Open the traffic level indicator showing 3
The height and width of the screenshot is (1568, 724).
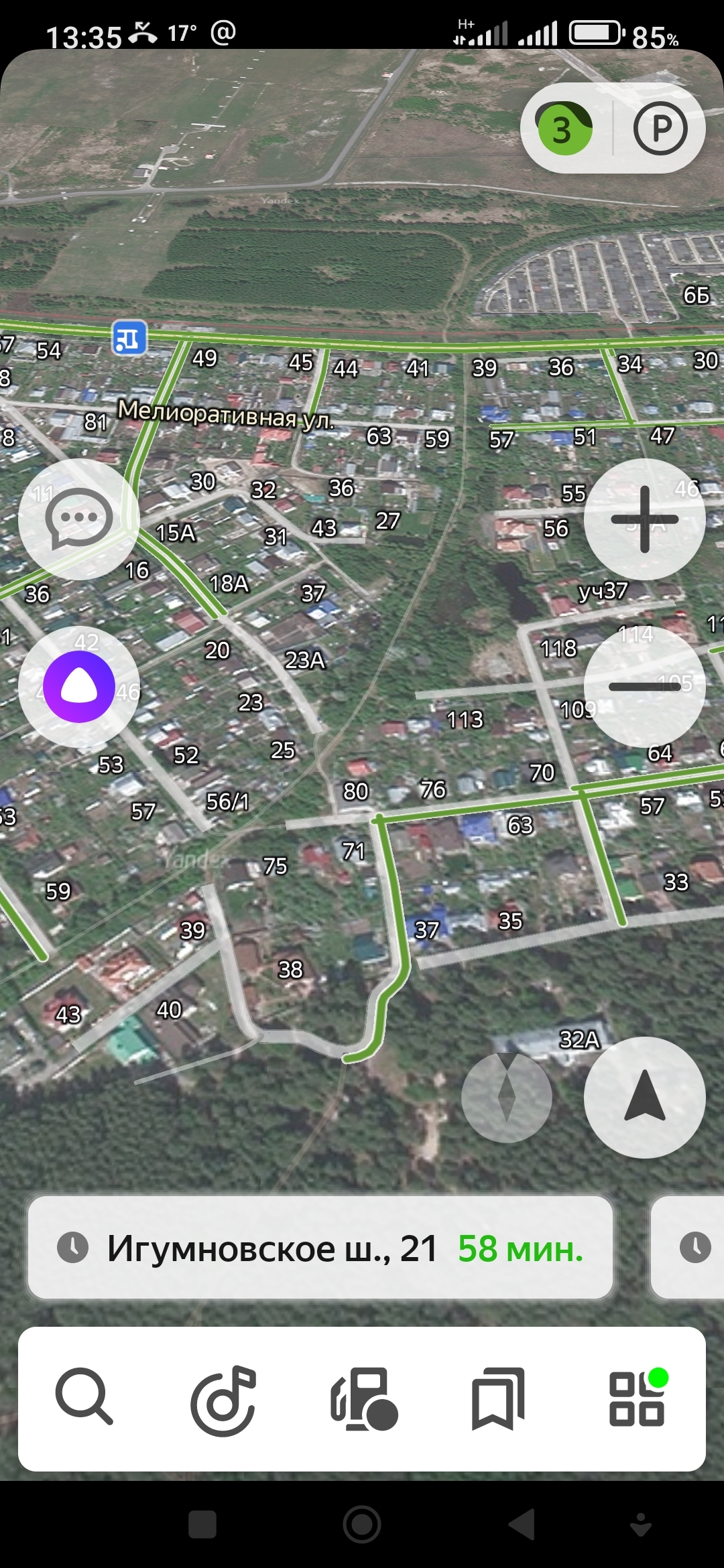[x=564, y=129]
